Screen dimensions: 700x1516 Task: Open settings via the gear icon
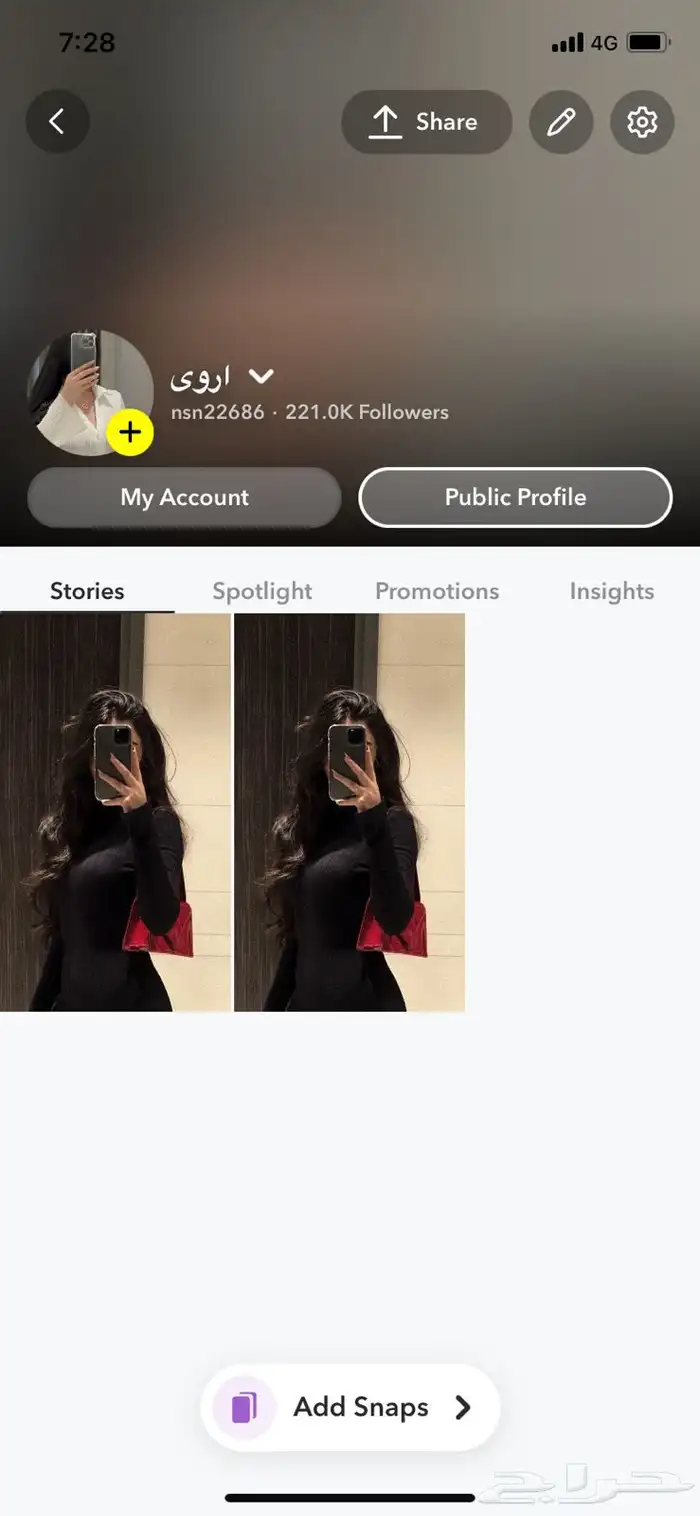(642, 122)
